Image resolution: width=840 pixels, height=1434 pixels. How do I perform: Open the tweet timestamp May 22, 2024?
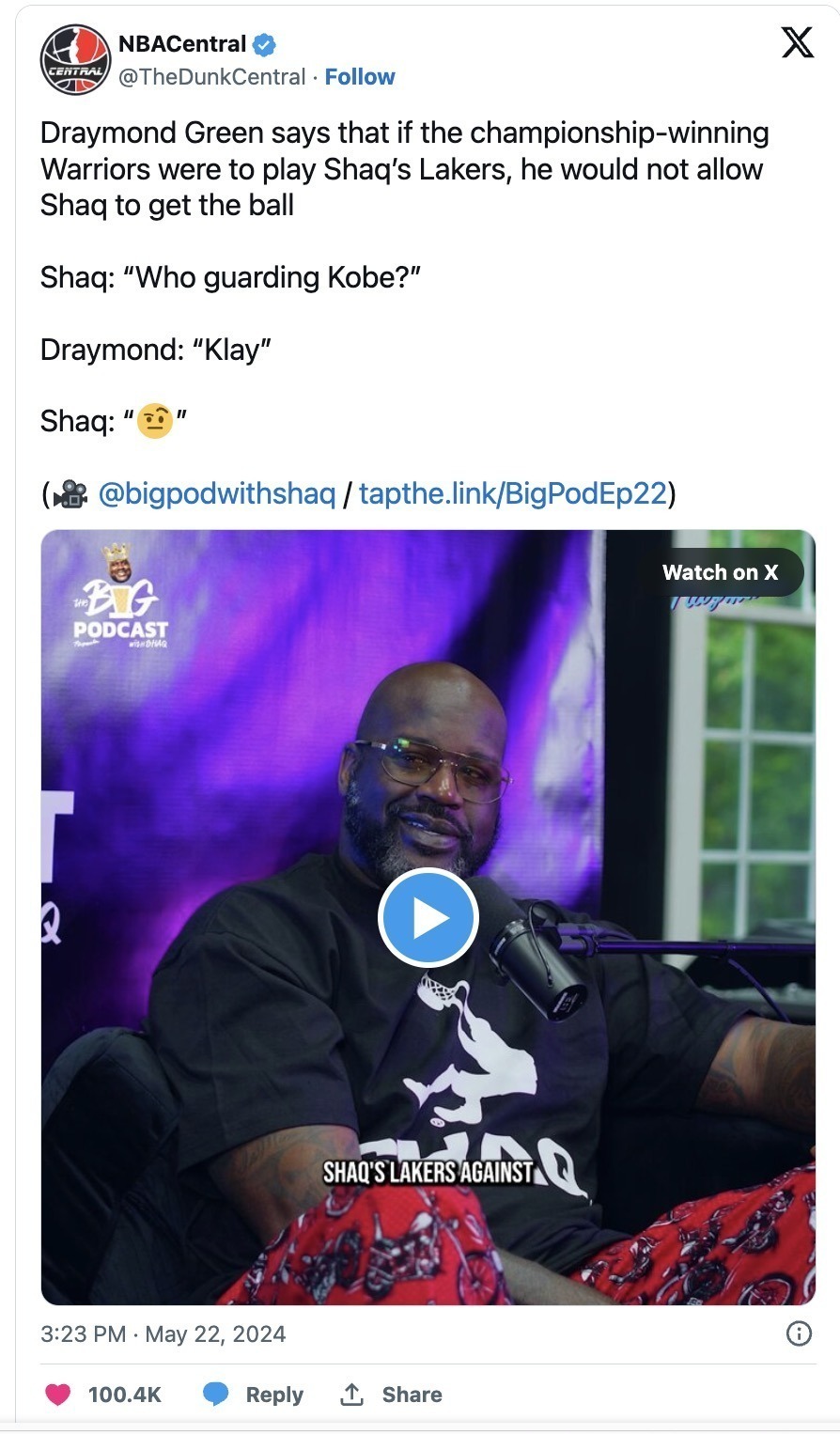click(163, 1333)
